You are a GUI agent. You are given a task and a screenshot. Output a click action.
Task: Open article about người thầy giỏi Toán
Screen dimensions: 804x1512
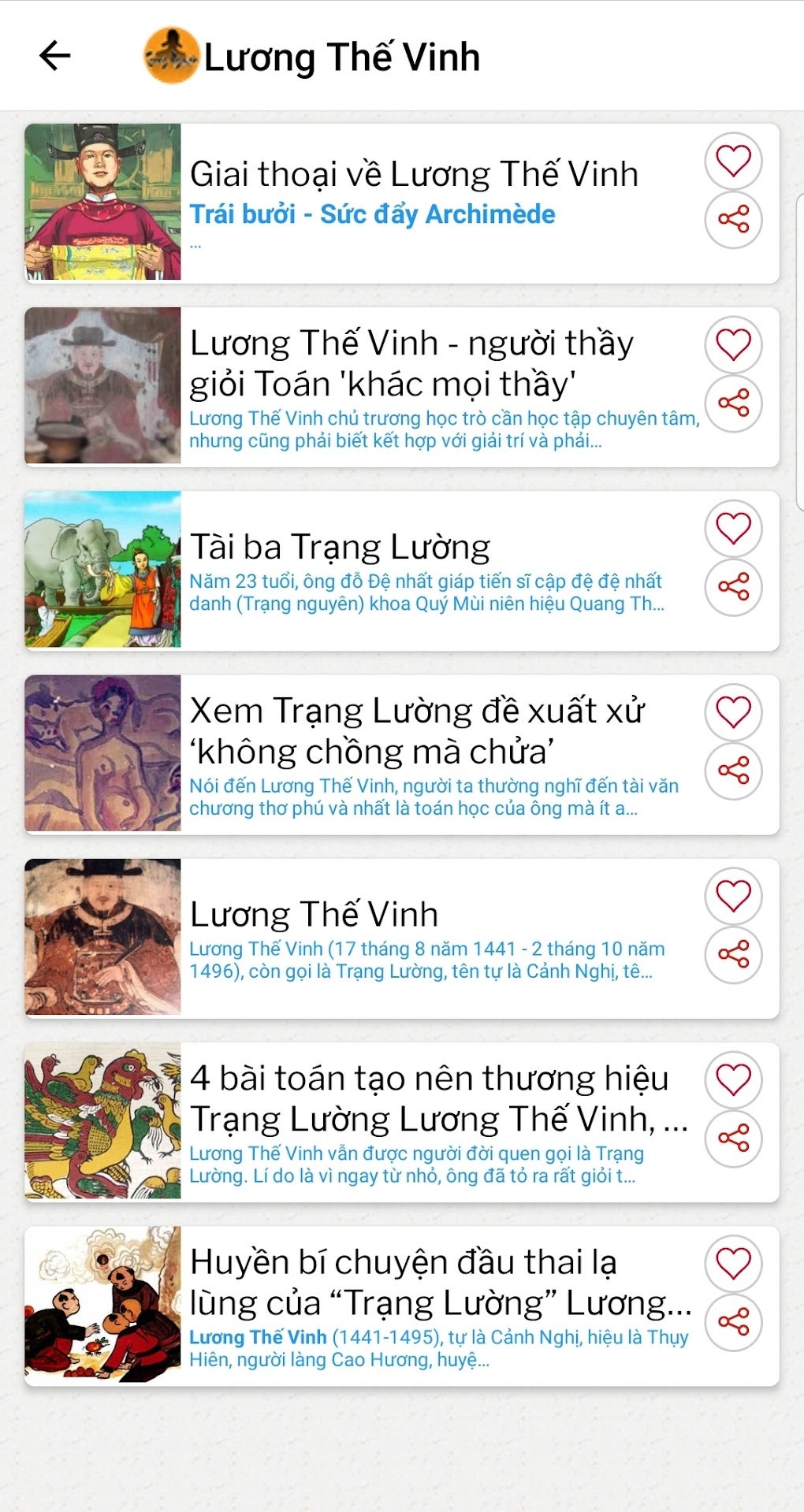pos(411,364)
